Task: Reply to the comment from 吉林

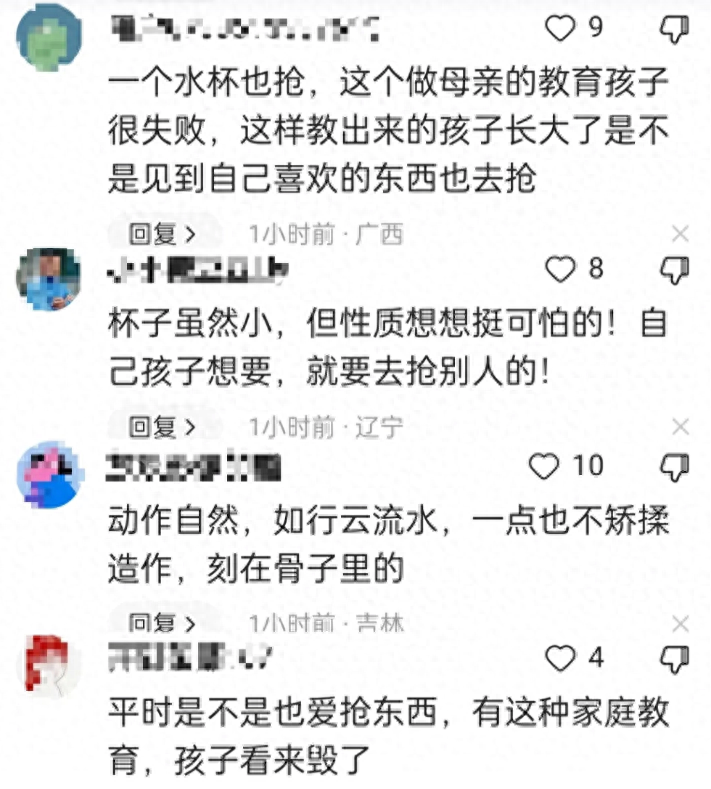Action: 161,622
